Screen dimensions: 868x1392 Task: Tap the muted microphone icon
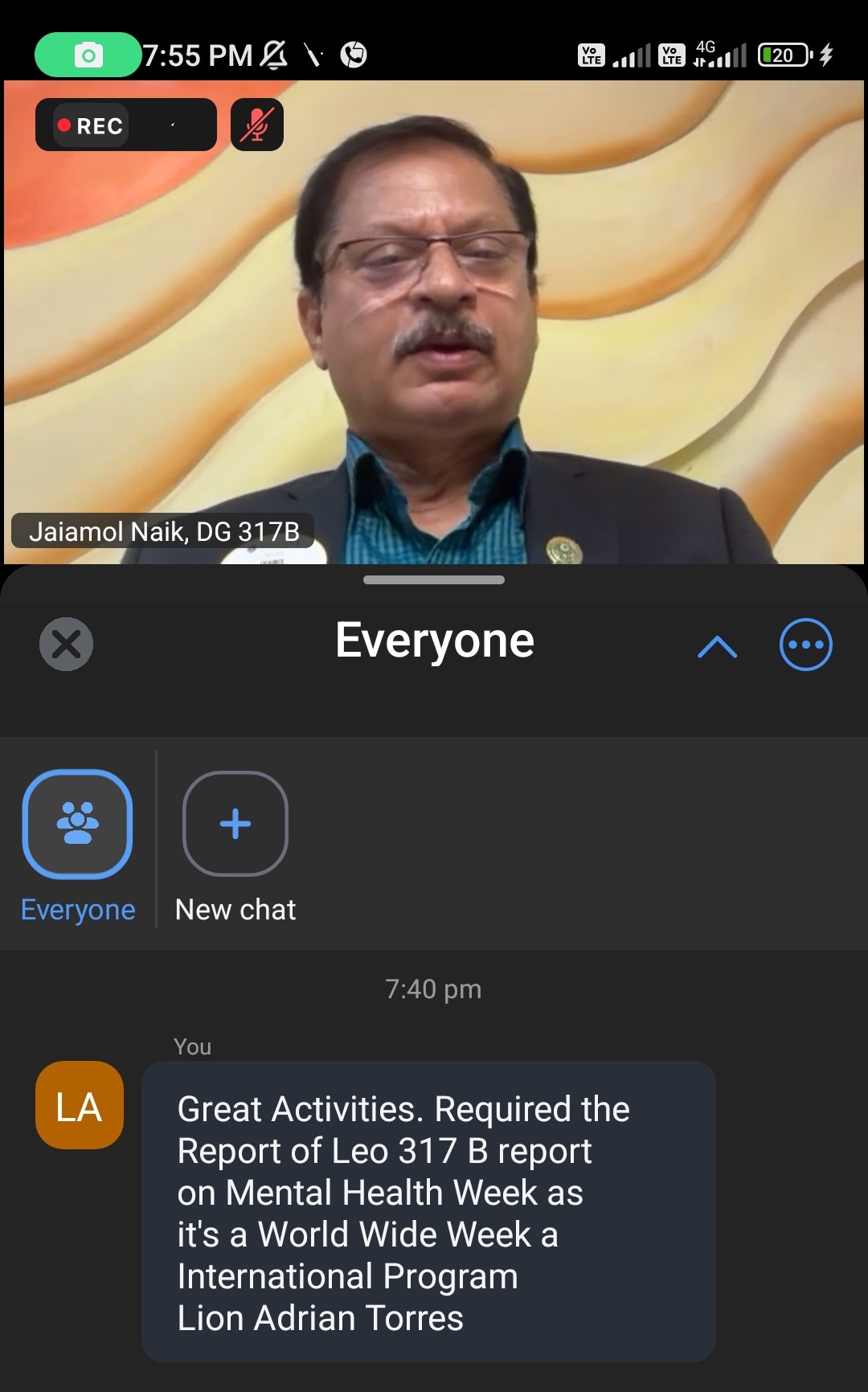tap(257, 125)
